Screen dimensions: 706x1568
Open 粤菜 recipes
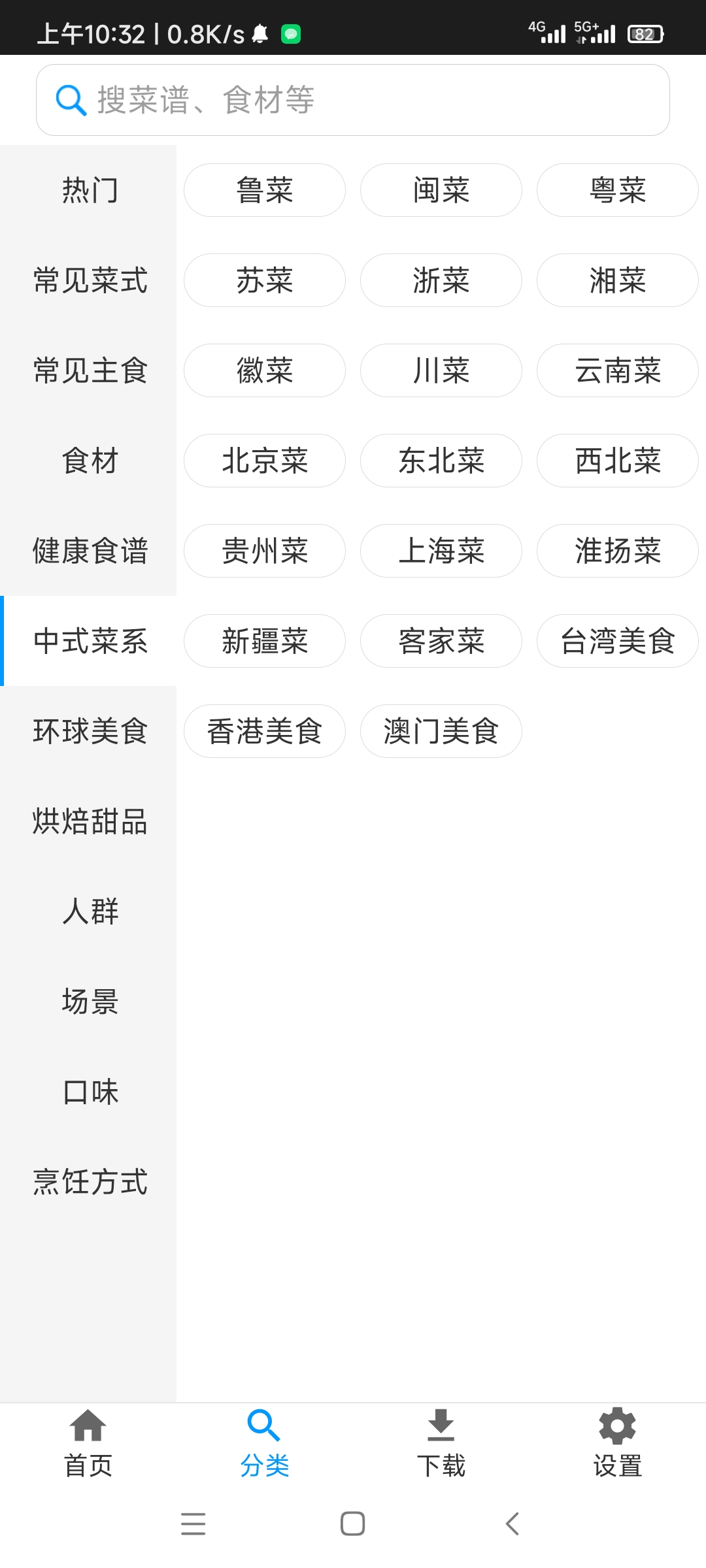618,190
